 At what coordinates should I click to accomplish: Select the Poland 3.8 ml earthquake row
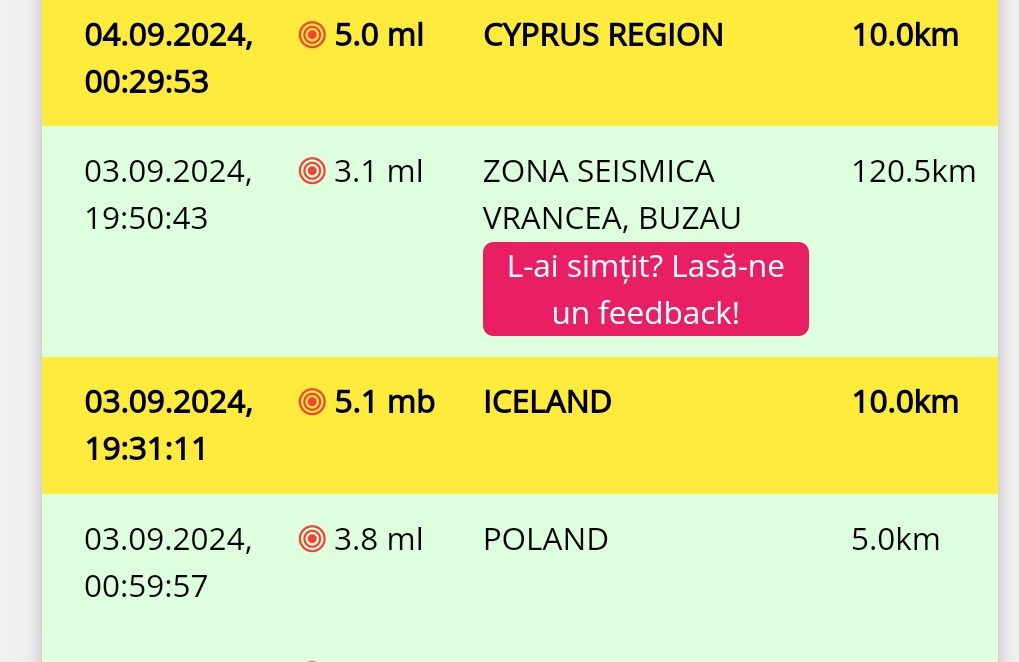[545, 541]
